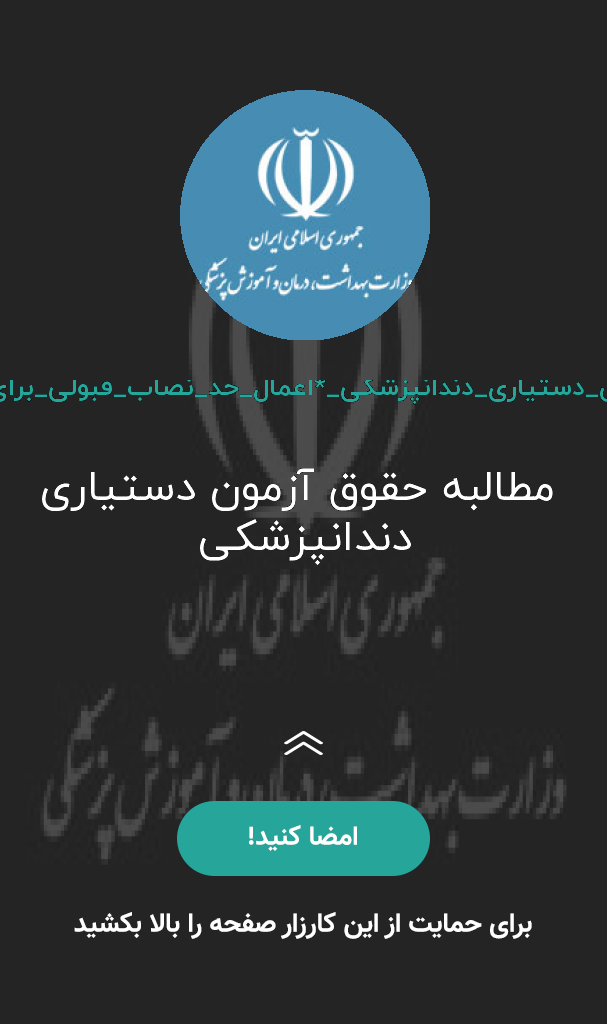This screenshot has height=1024, width=607.
Task: Tap the green امضا کنید! button
Action: [303, 838]
